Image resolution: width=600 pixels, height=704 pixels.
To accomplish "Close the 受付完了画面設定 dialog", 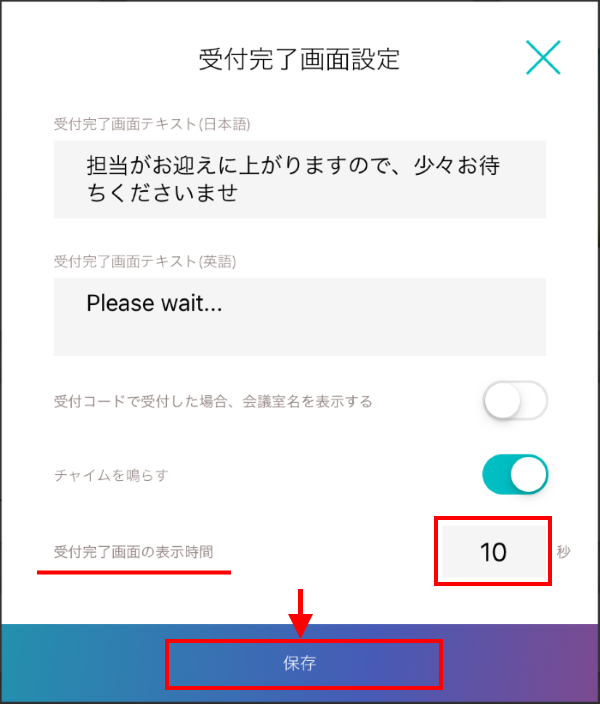I will coord(543,58).
